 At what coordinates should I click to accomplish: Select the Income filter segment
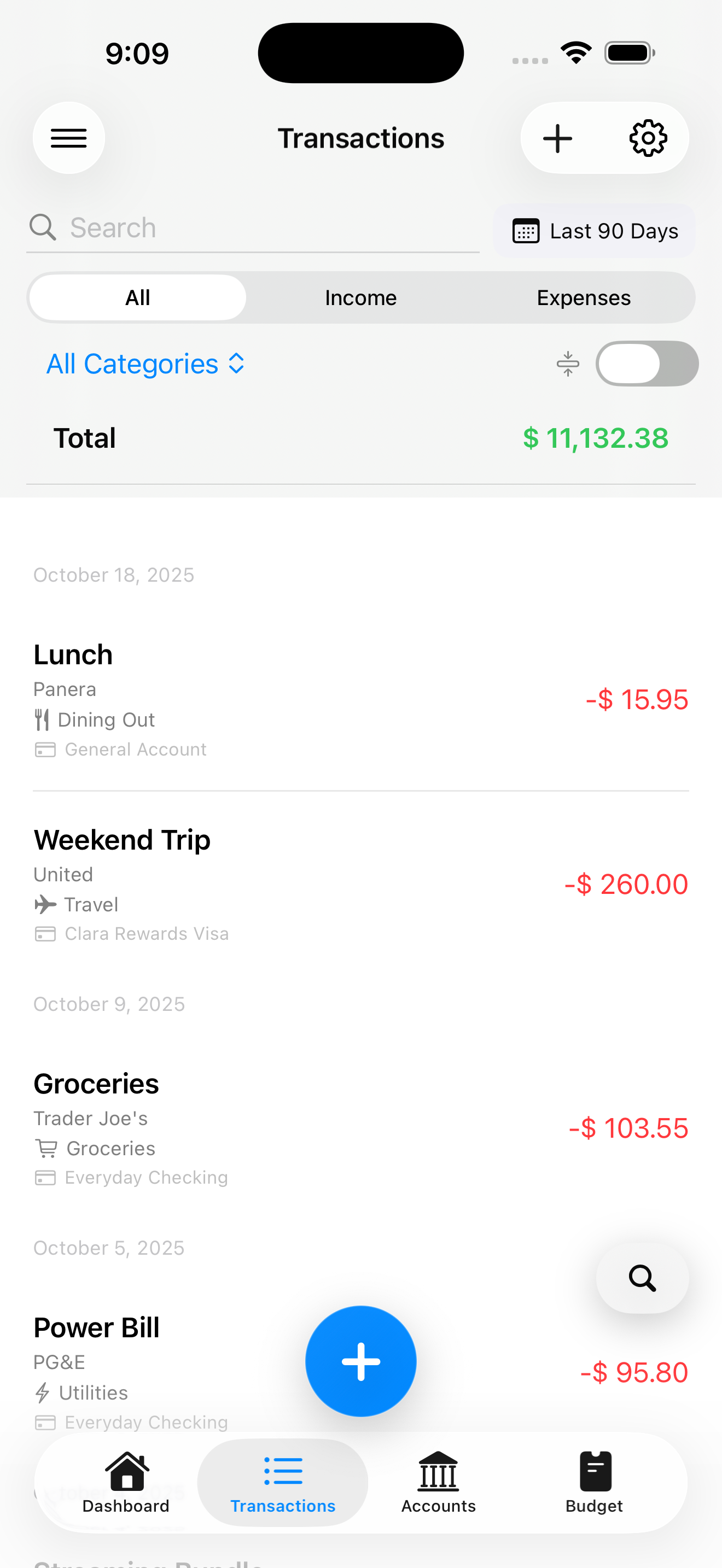[360, 297]
